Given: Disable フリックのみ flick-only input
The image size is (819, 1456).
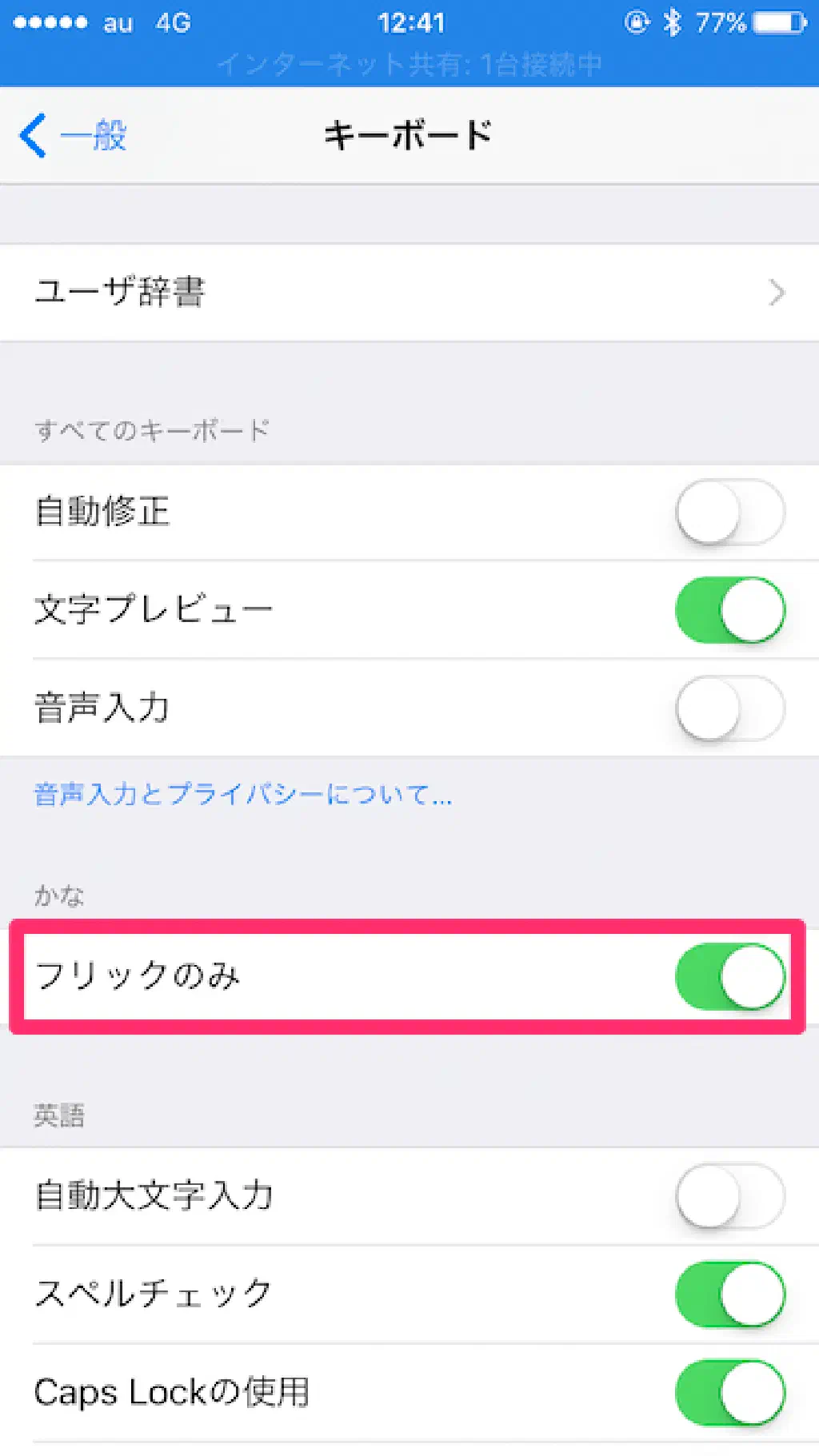Looking at the screenshot, I should click(x=729, y=976).
